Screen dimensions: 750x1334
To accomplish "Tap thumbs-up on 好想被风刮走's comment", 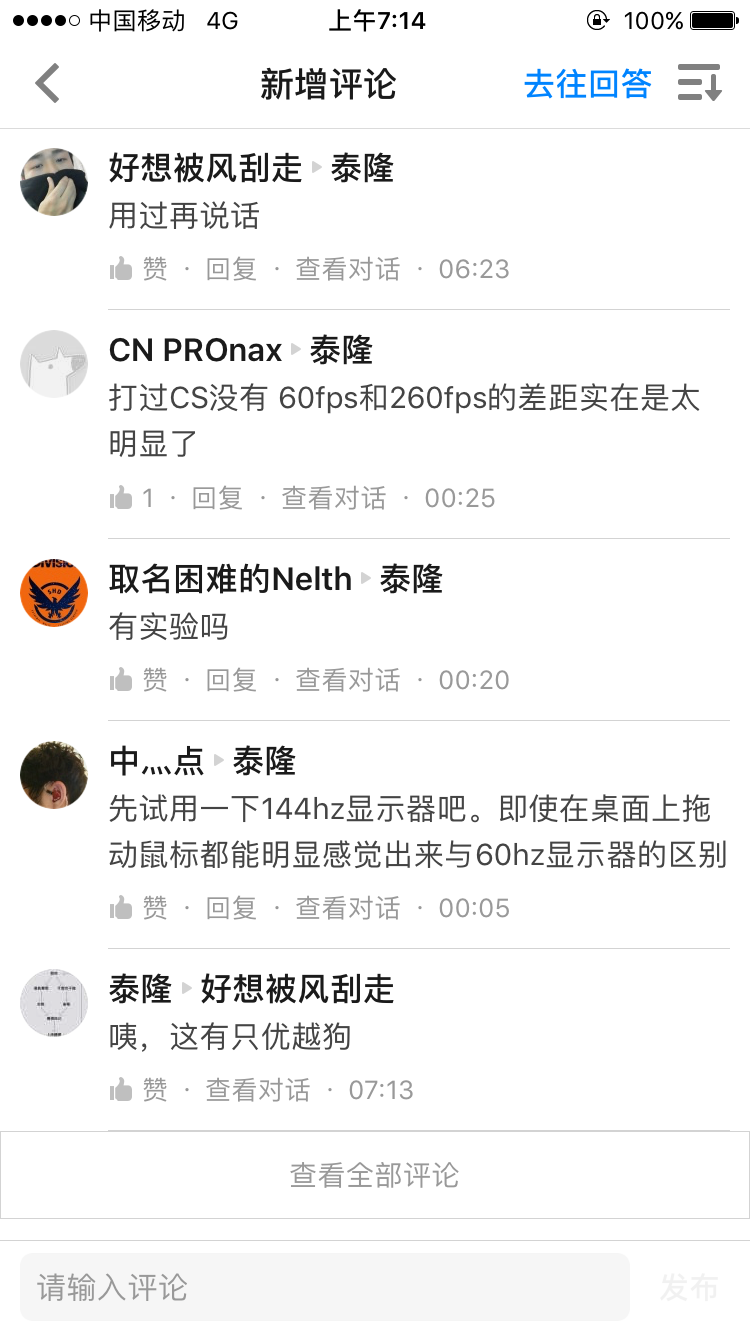I will [121, 268].
